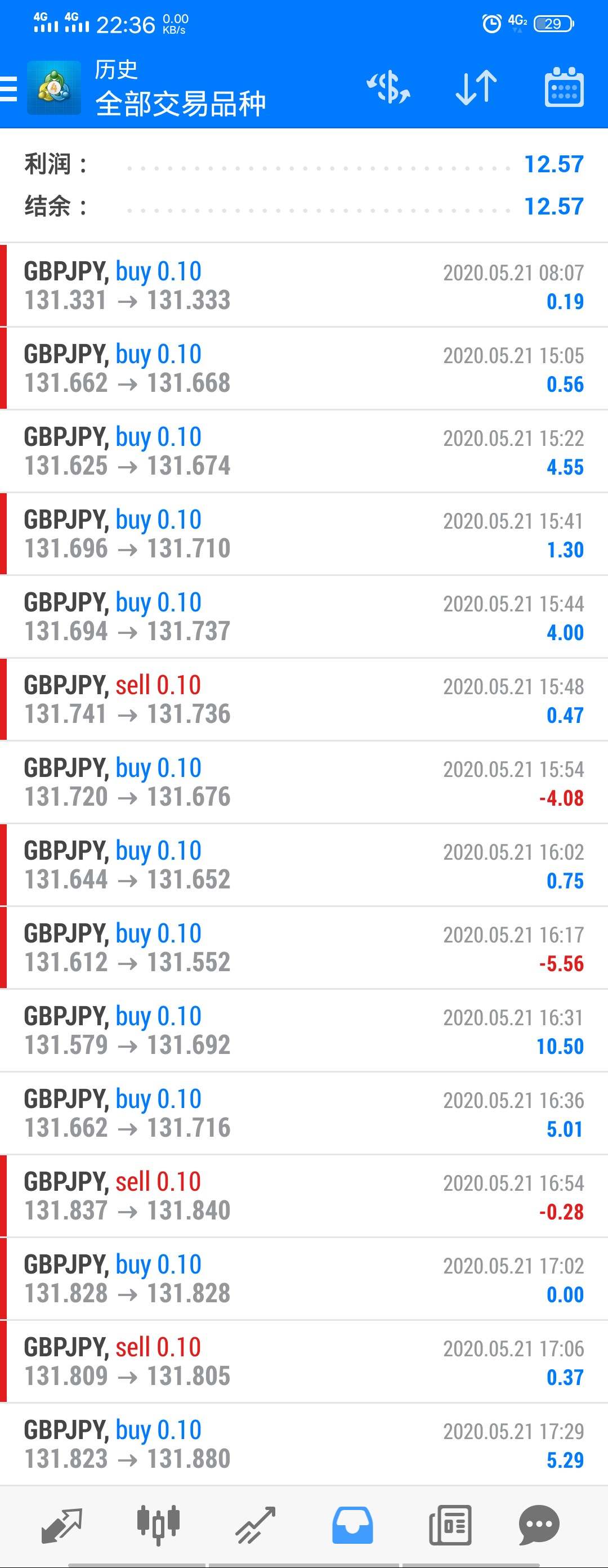608x1568 pixels.
Task: Open the Chat messages tab
Action: (539, 1525)
